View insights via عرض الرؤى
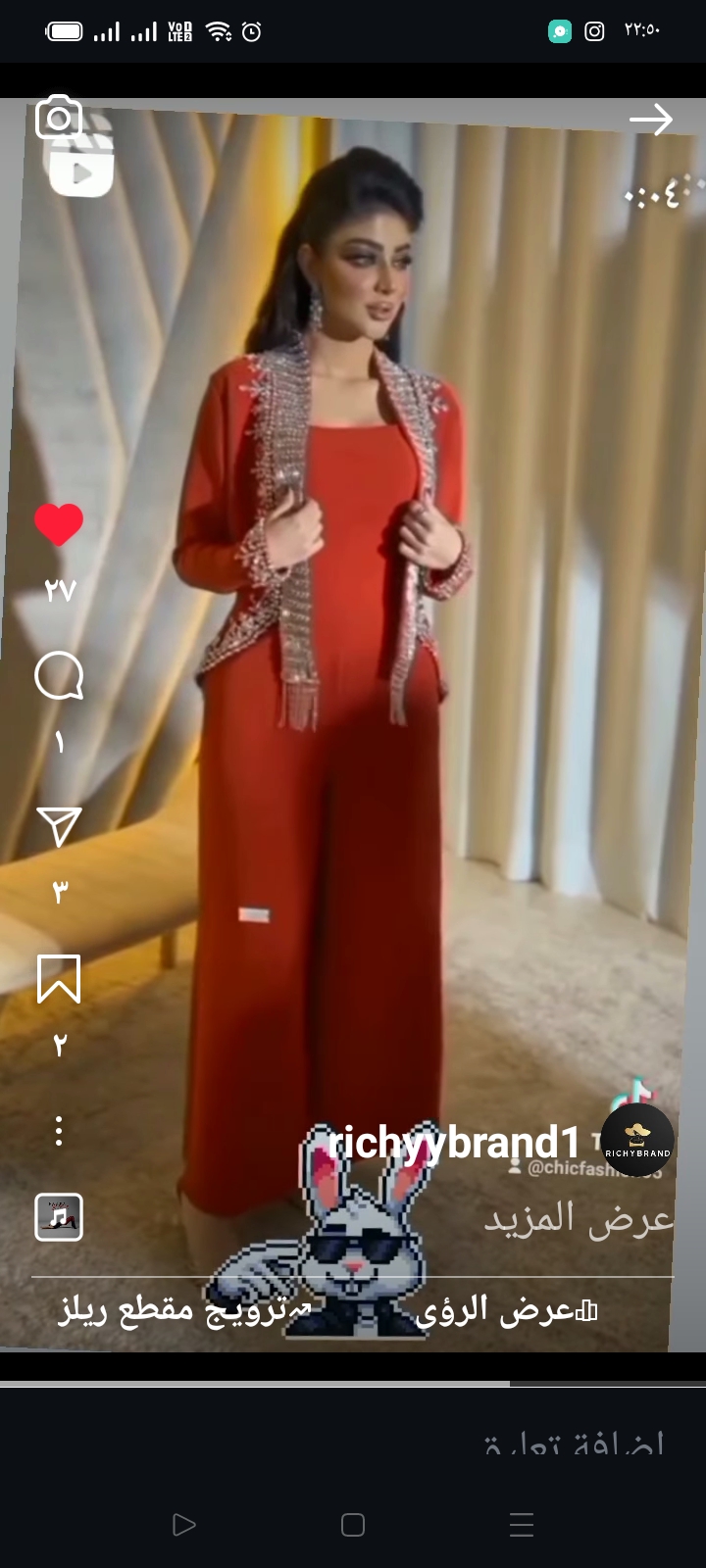Screen dimensions: 706x1568 coord(506,1310)
